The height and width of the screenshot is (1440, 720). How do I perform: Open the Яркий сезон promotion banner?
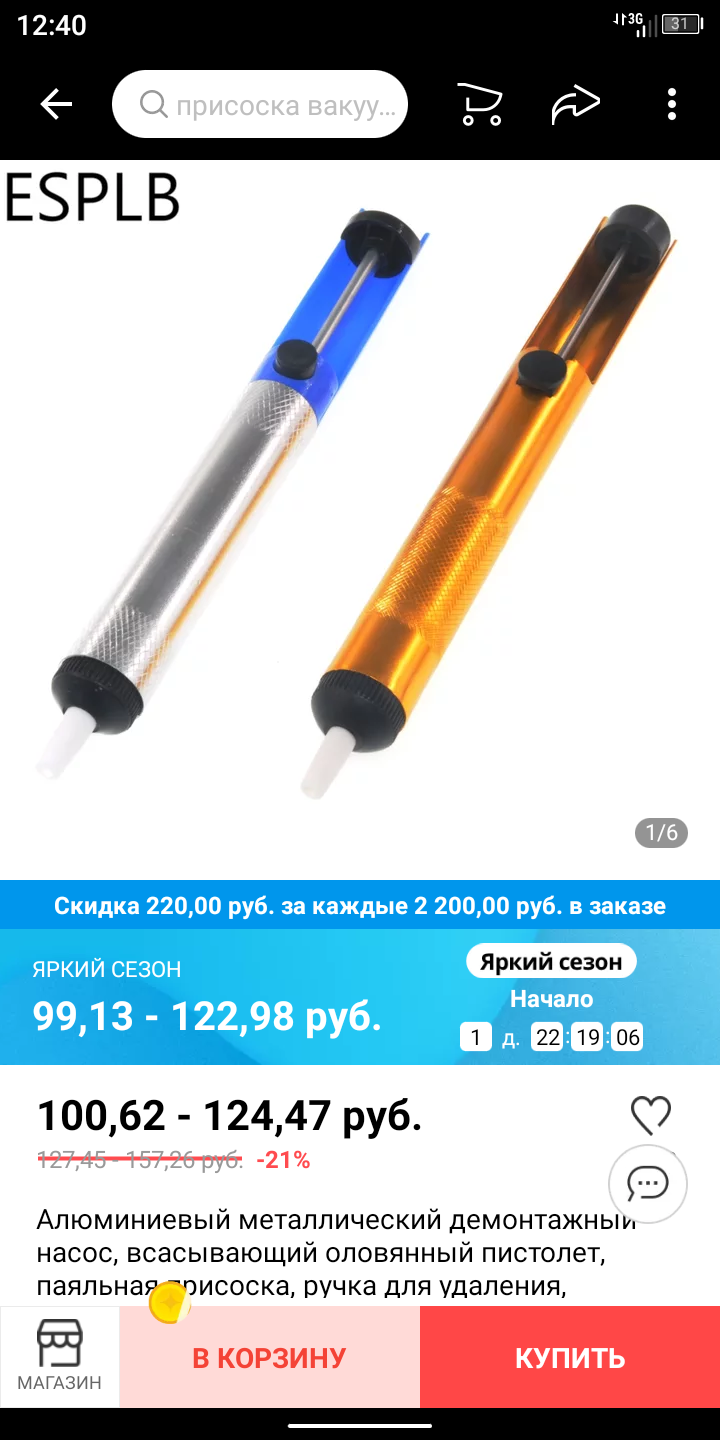[360, 998]
